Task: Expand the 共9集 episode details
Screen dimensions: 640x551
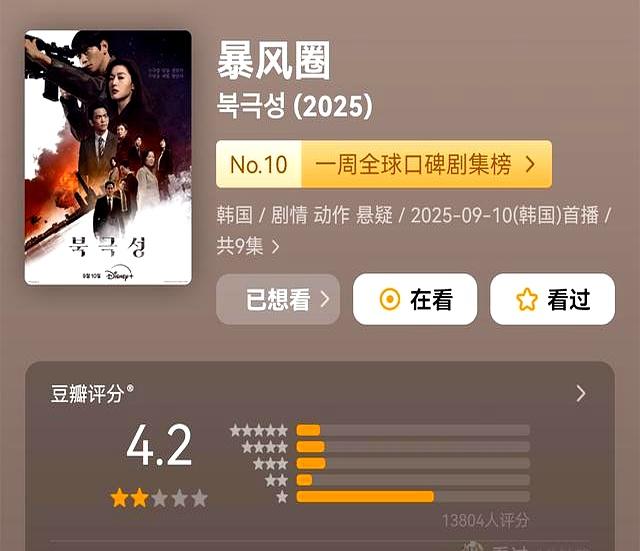Action: [x=248, y=244]
